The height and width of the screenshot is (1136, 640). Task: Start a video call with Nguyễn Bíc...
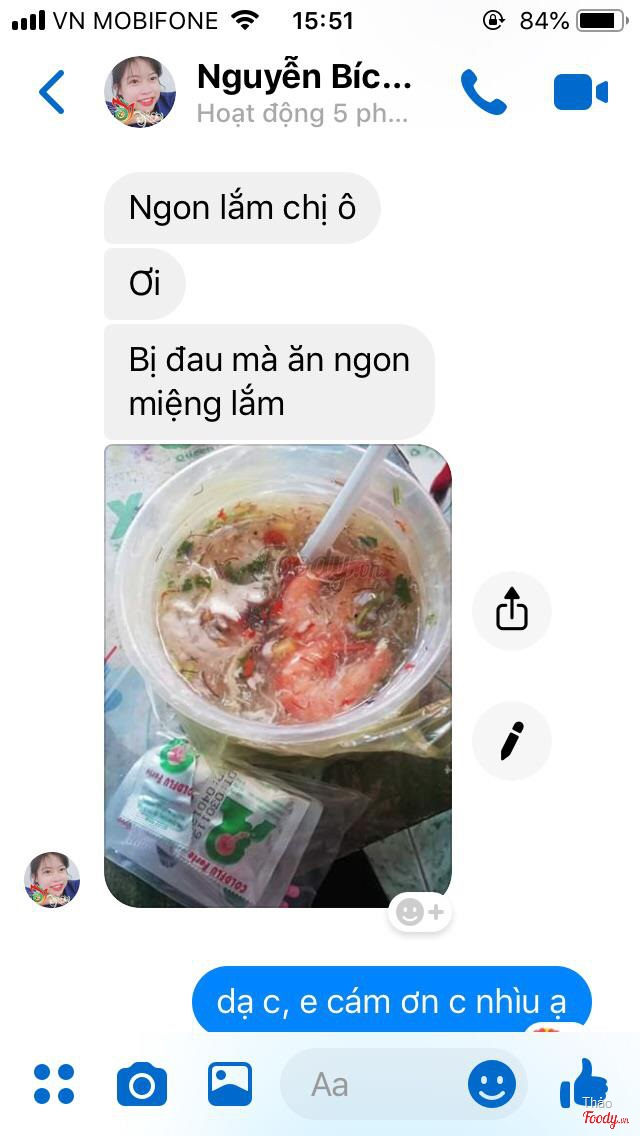[x=580, y=93]
